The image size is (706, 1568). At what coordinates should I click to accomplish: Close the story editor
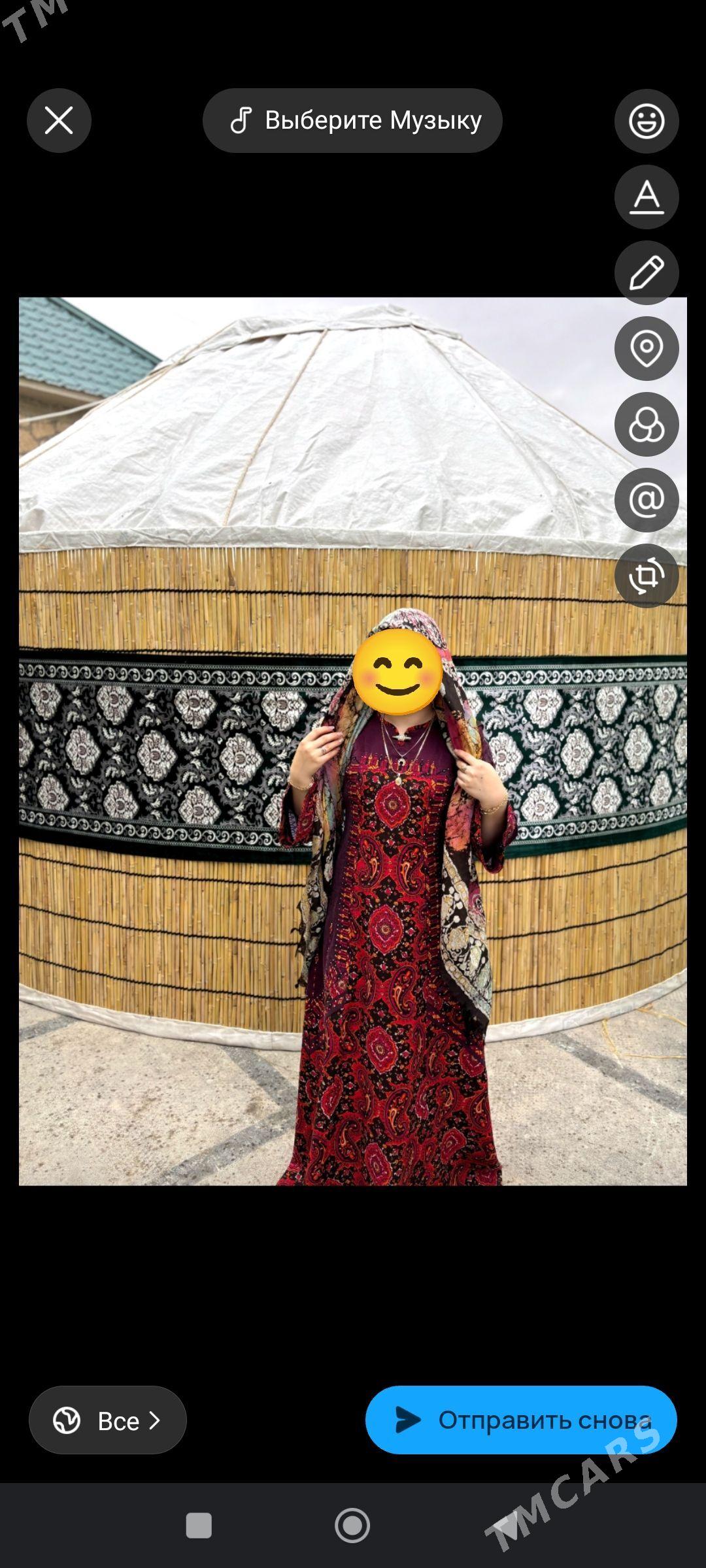pos(59,121)
